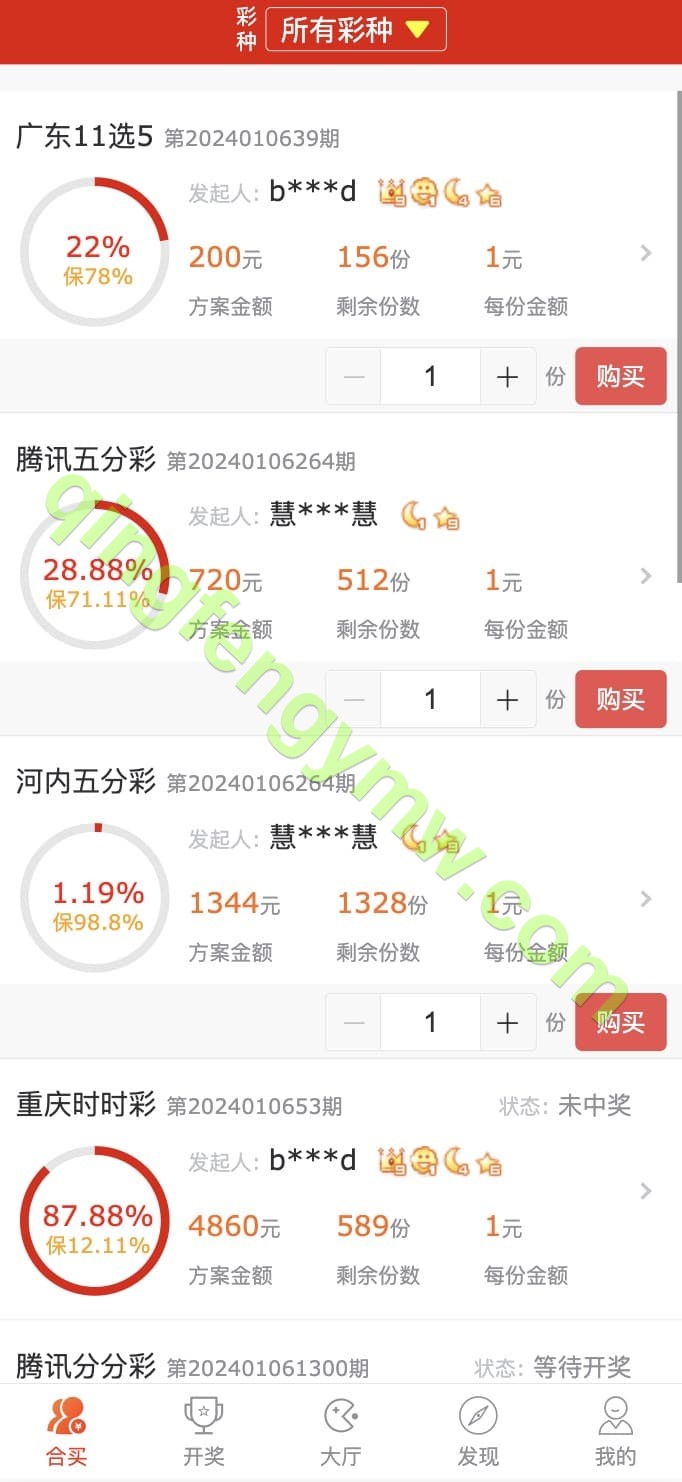Open 重庆时时彩 未中奖 plan details
Viewport: 682px width, 1482px height.
coord(646,1191)
